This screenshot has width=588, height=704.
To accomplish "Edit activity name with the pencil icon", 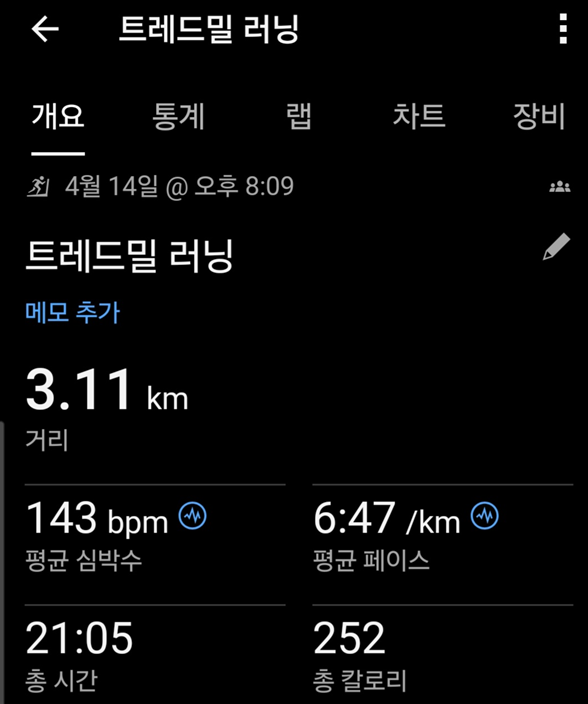I will tap(557, 246).
